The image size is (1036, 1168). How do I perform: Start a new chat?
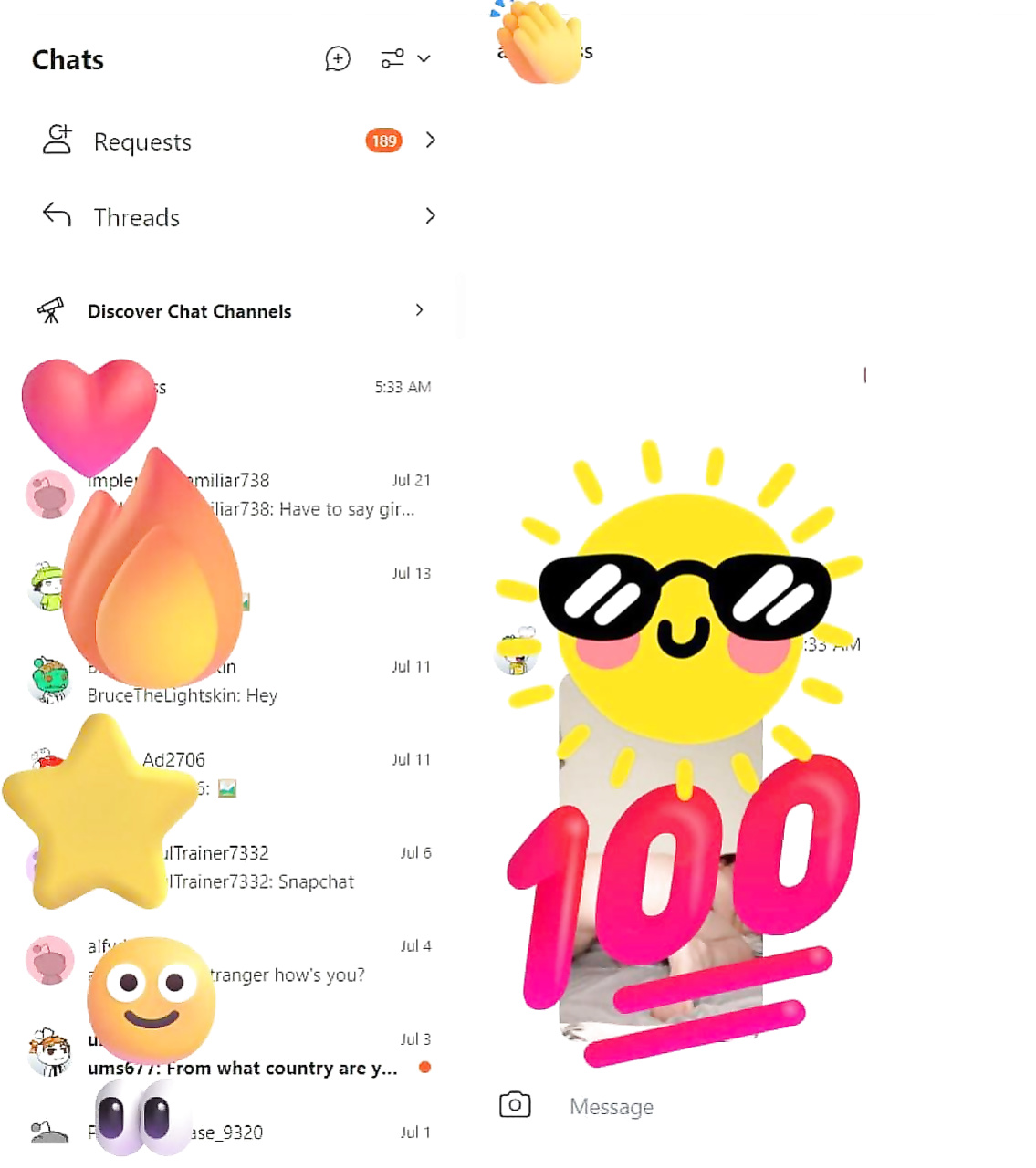click(338, 59)
